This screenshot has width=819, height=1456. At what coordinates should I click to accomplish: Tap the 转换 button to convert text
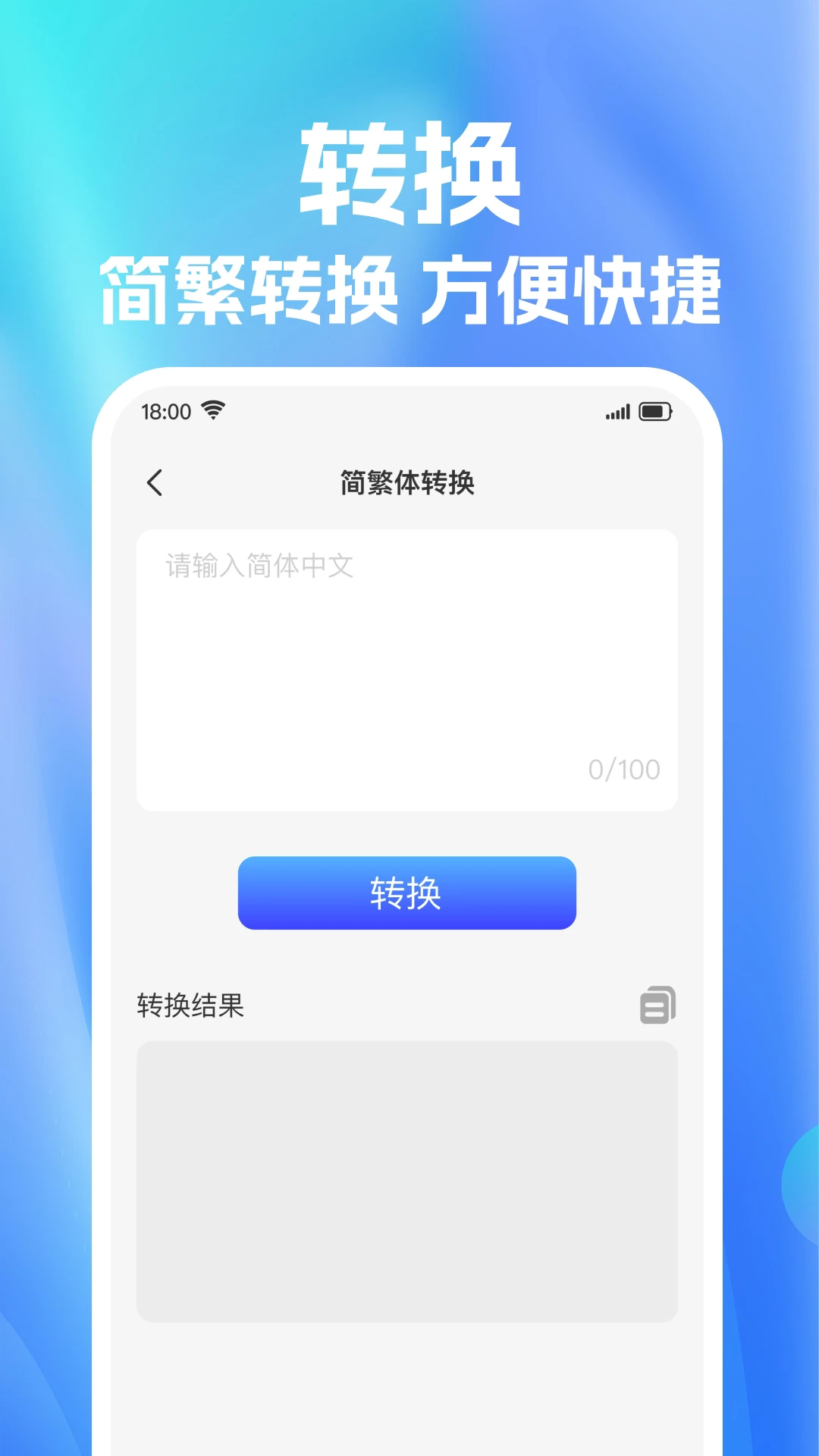[x=407, y=893]
